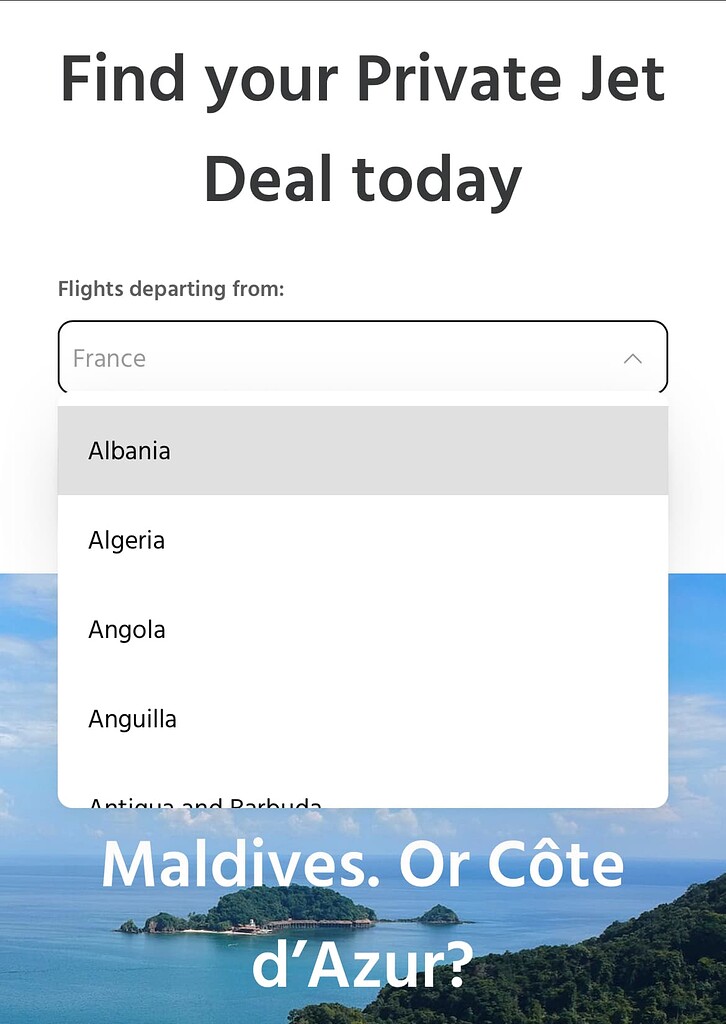Viewport: 726px width, 1024px height.
Task: Click the Flights departing from label
Action: (x=170, y=289)
